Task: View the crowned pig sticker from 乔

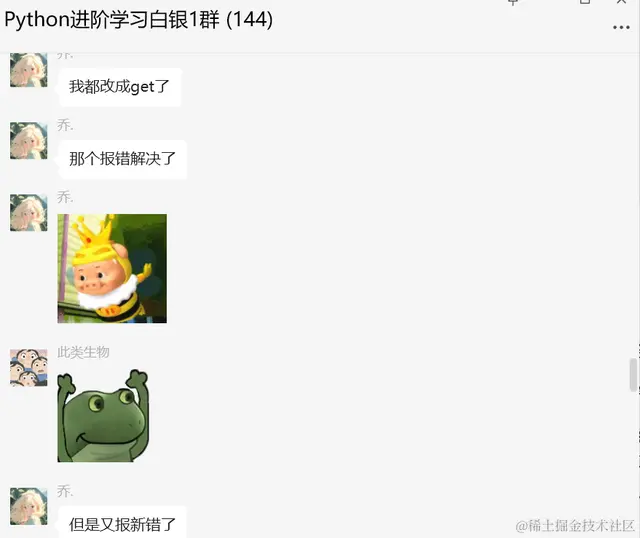Action: (112, 268)
